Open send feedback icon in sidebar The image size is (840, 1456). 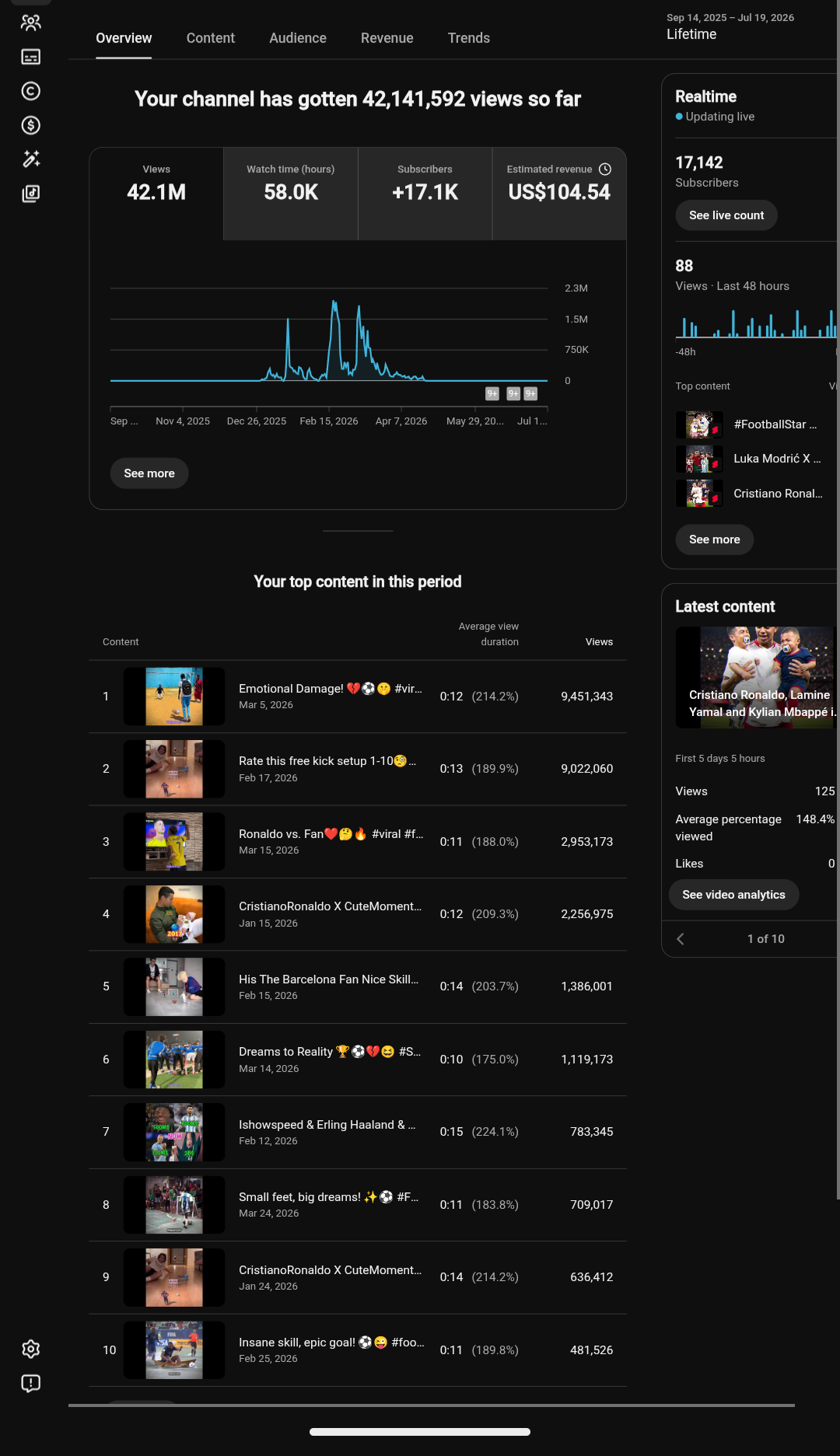pyautogui.click(x=31, y=1383)
